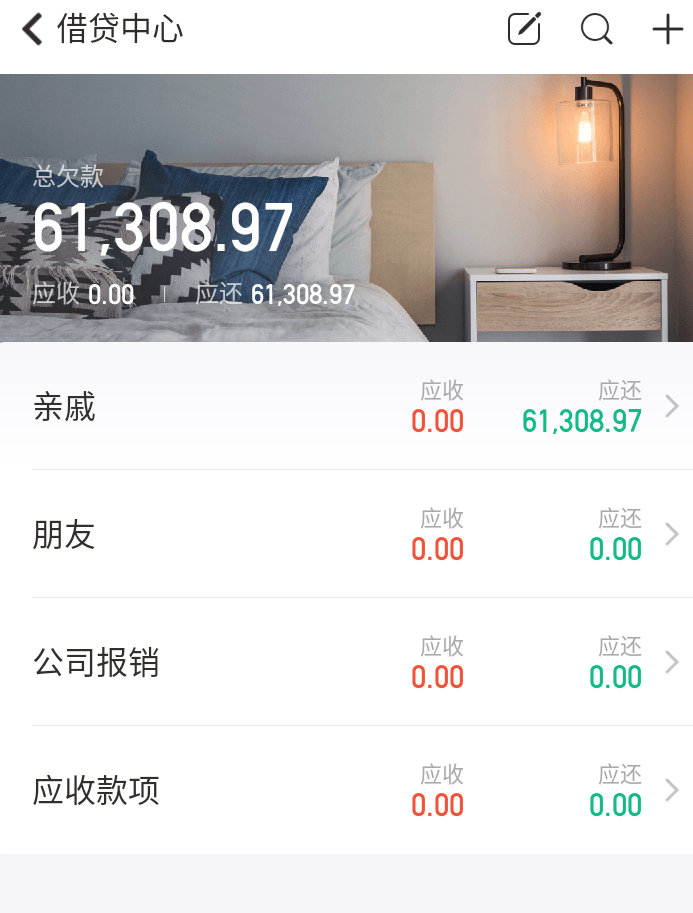Open the 公司报销 category
The width and height of the screenshot is (693, 913).
click(x=346, y=663)
